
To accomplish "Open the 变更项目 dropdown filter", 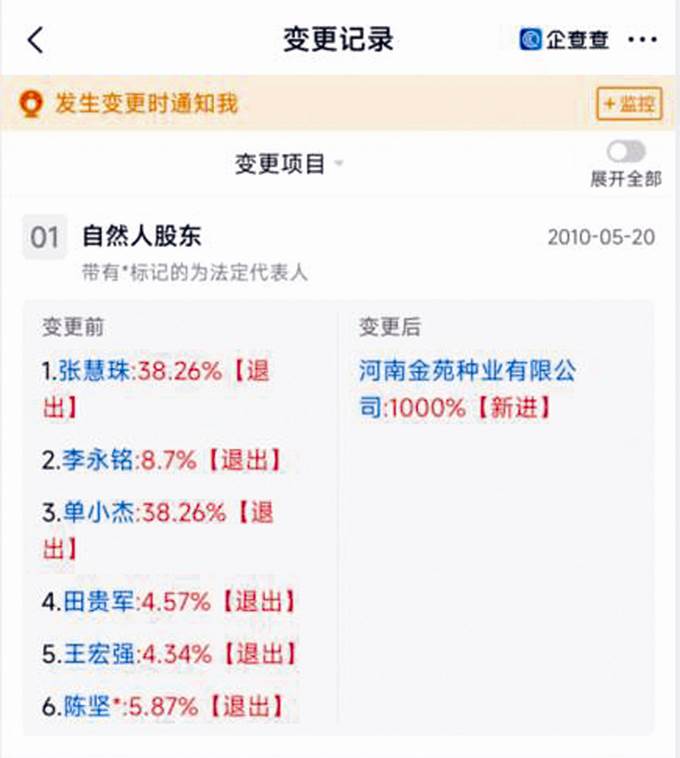I will pos(289,164).
